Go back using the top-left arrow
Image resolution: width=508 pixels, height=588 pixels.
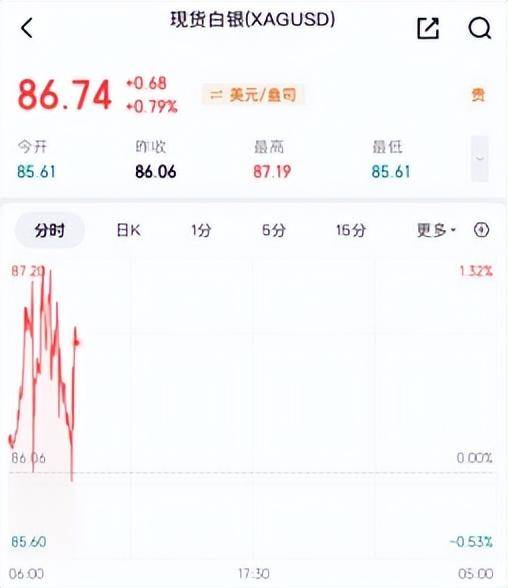pos(27,28)
